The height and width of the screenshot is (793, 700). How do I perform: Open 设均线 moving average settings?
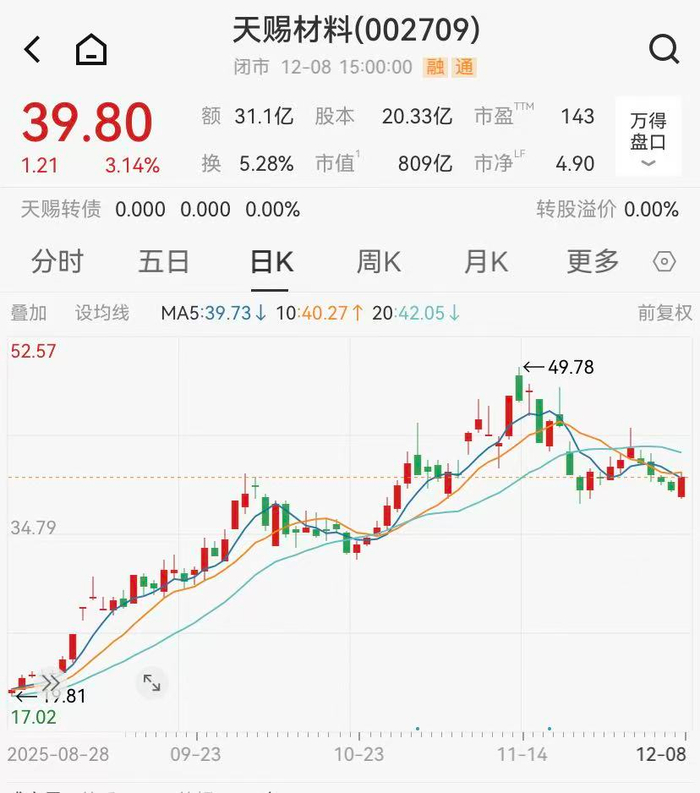click(x=102, y=313)
